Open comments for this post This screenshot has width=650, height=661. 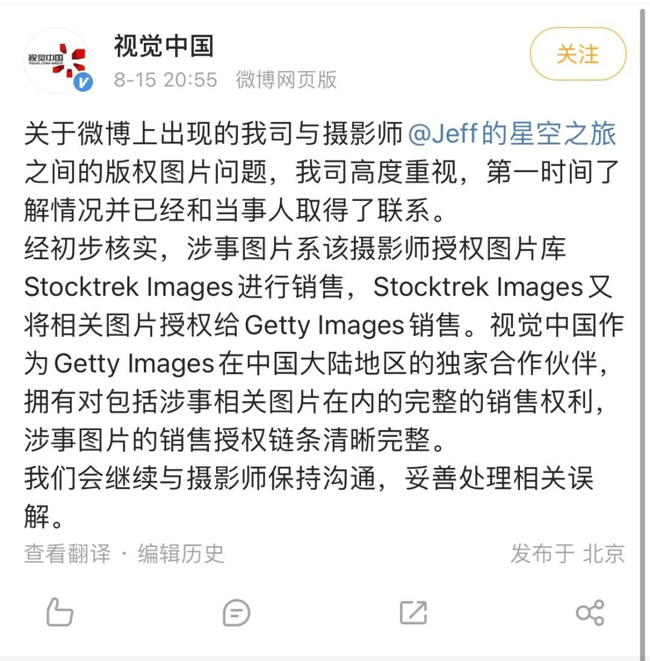(237, 611)
